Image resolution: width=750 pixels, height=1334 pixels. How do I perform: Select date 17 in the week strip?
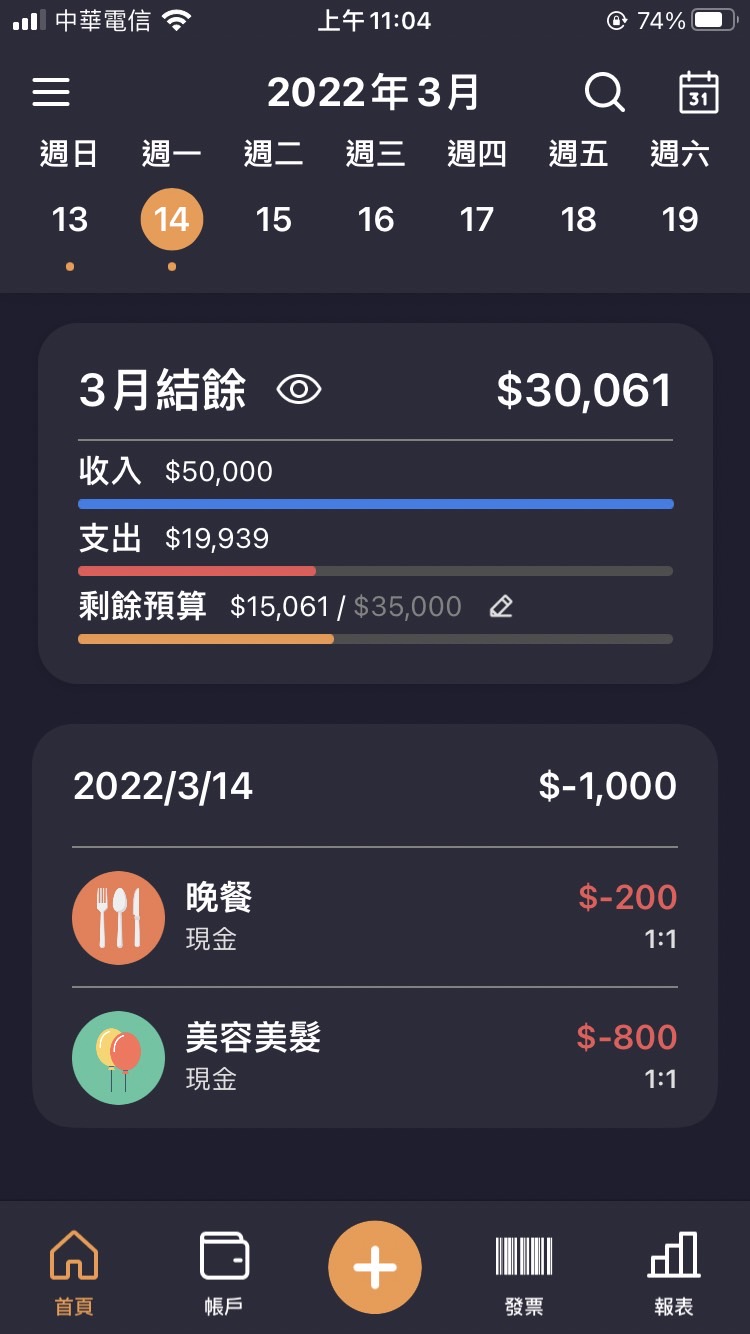477,220
